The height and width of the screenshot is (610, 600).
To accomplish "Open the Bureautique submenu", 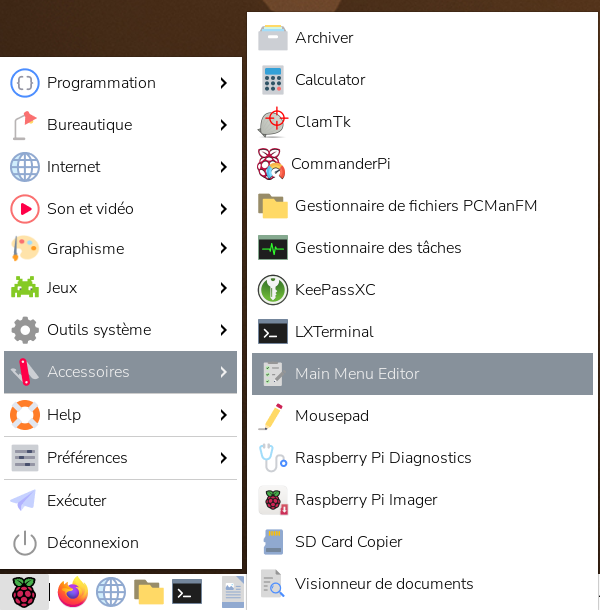I will coord(90,125).
